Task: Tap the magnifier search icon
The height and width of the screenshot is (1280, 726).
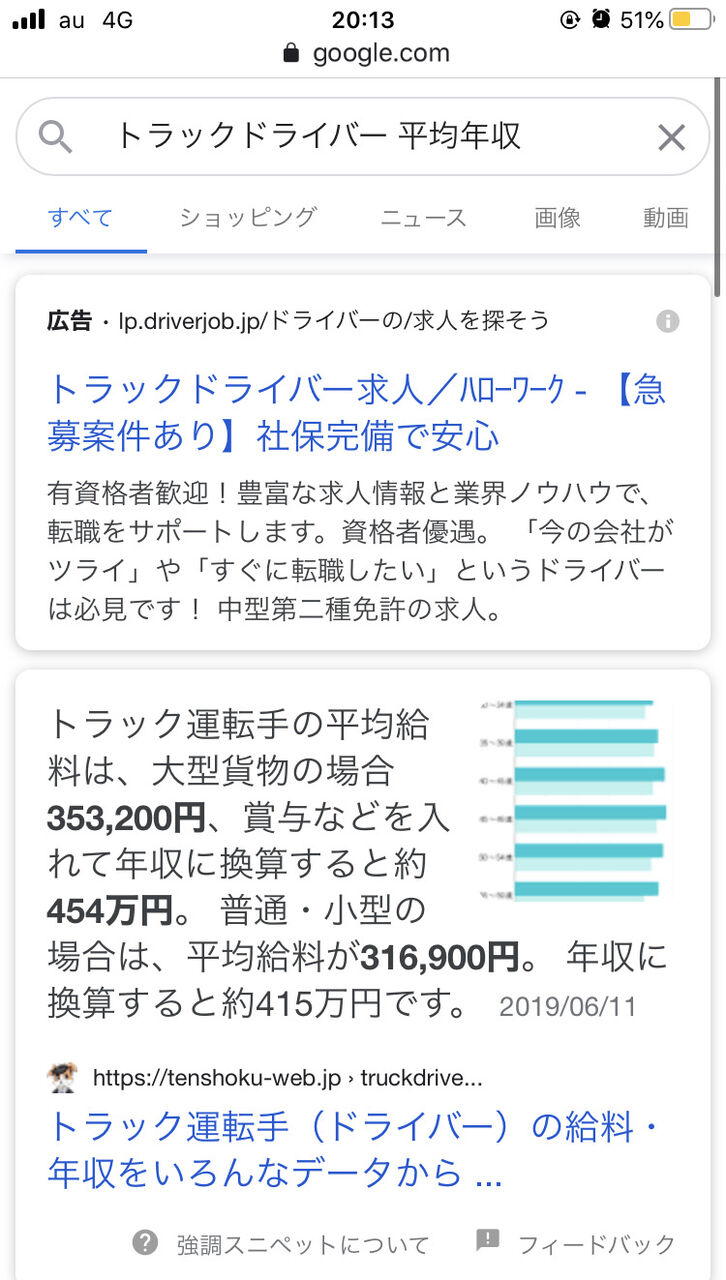Action: [x=56, y=137]
